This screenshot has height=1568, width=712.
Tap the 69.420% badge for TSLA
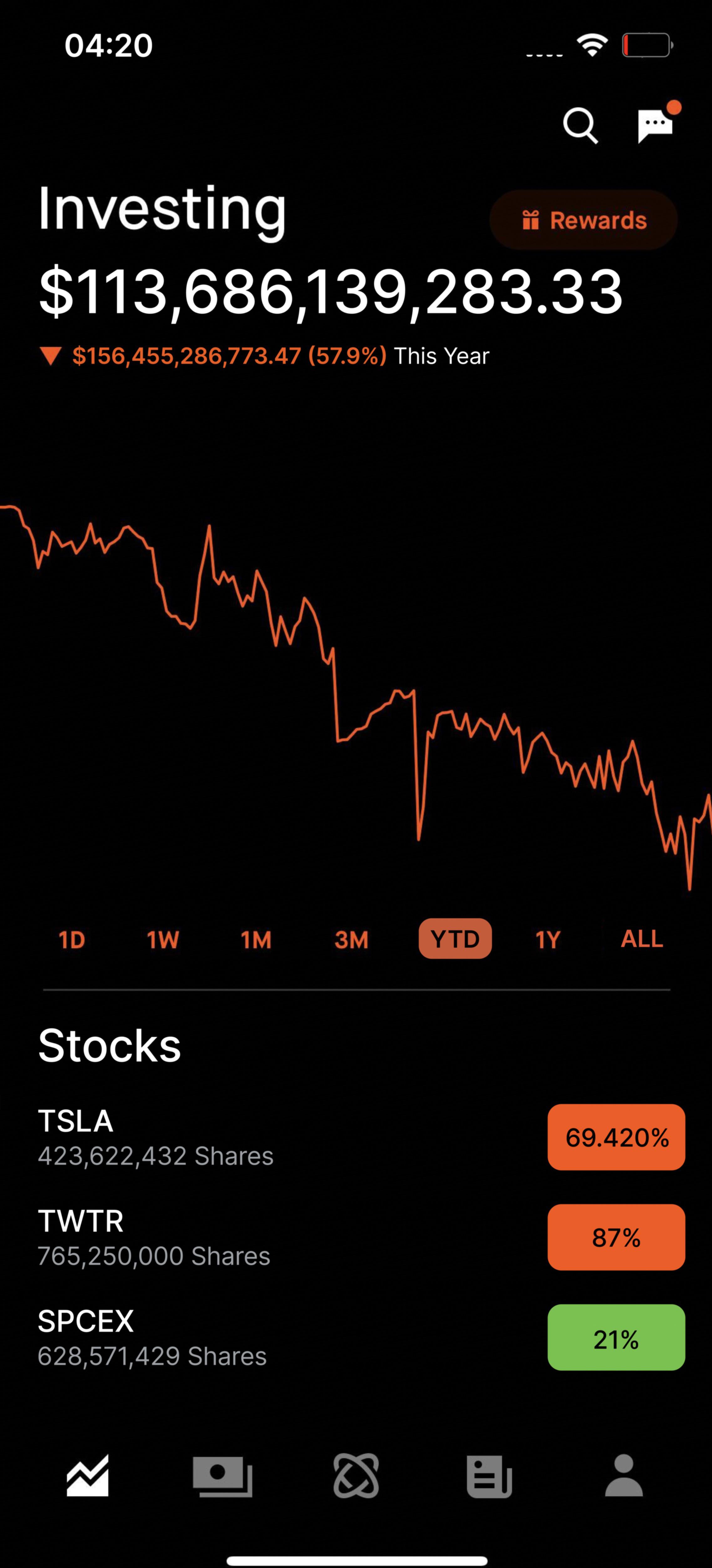616,1137
